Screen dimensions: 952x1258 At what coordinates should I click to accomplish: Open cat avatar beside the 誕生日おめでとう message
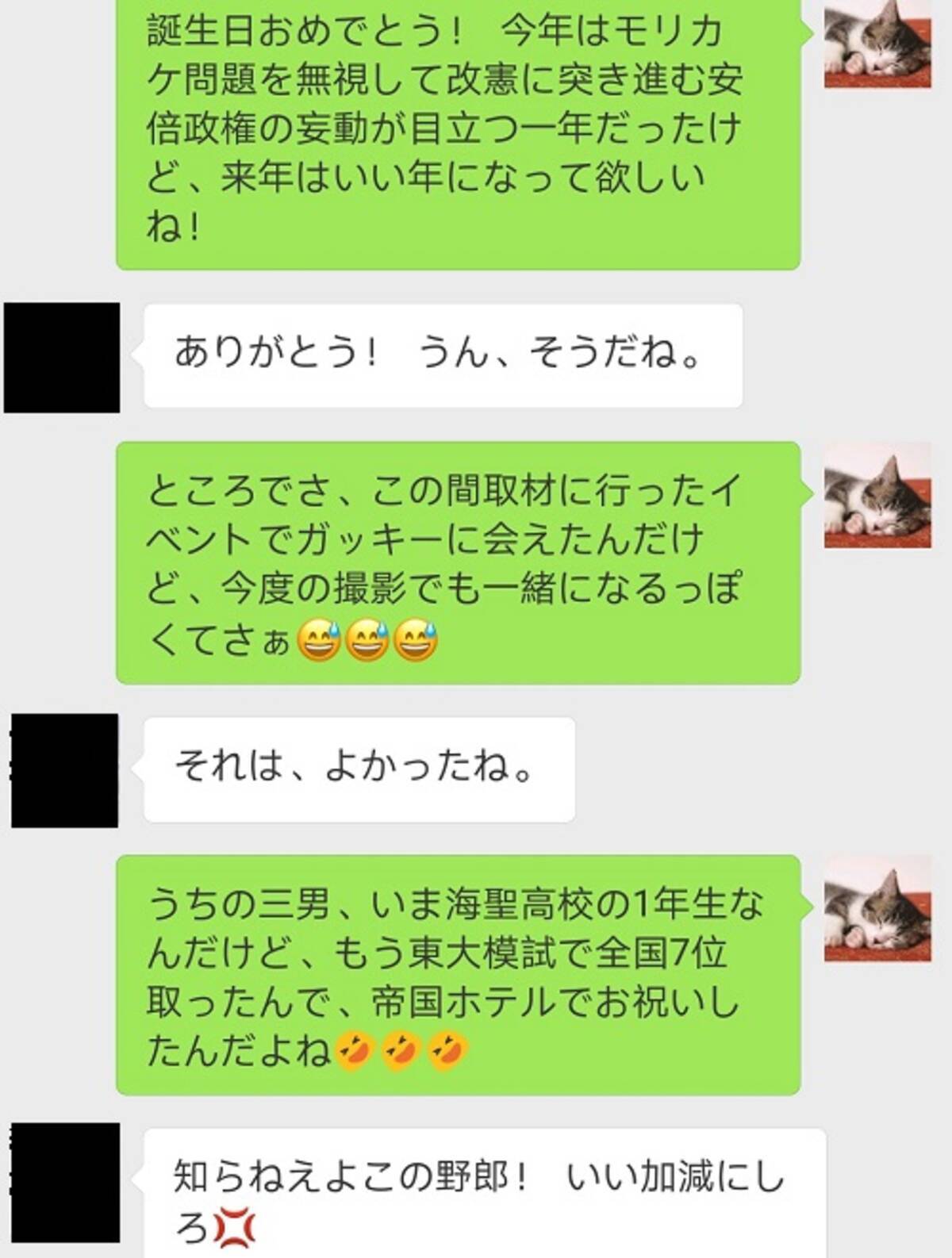coord(877,44)
